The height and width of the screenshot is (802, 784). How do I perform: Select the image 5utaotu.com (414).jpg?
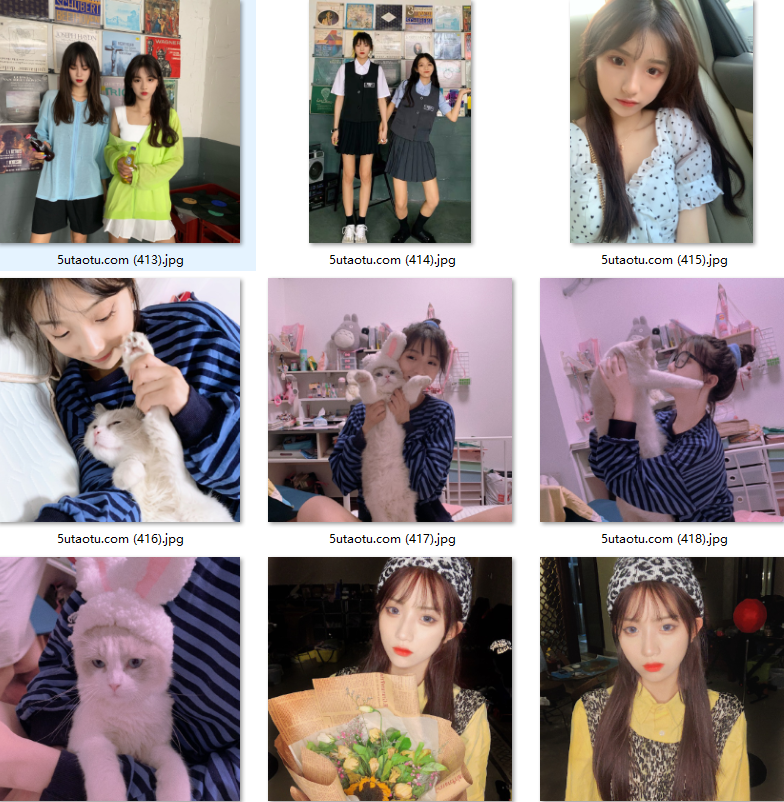[390, 121]
